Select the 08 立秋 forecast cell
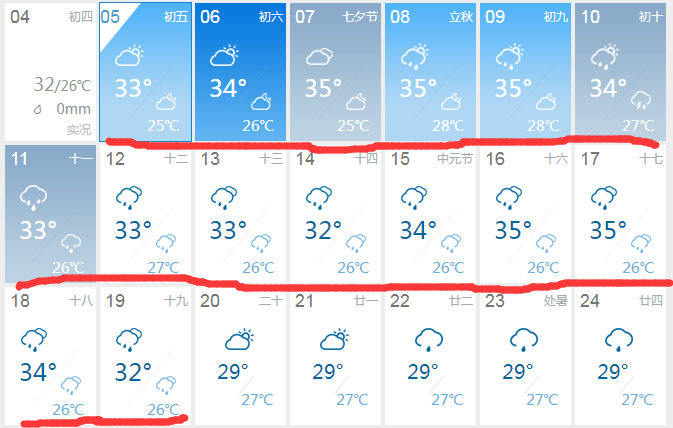673x428 pixels. [430, 72]
